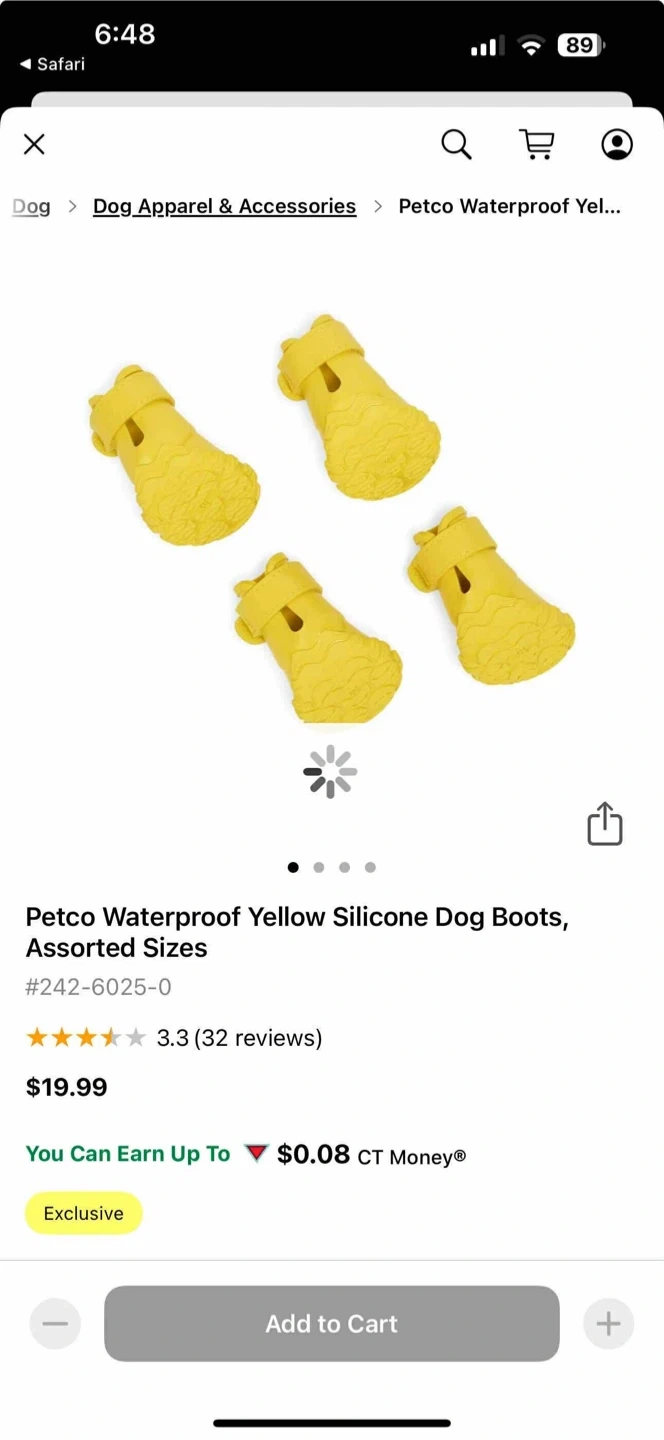Image resolution: width=664 pixels, height=1440 pixels.
Task: Open the shopping cart
Action: pos(537,145)
